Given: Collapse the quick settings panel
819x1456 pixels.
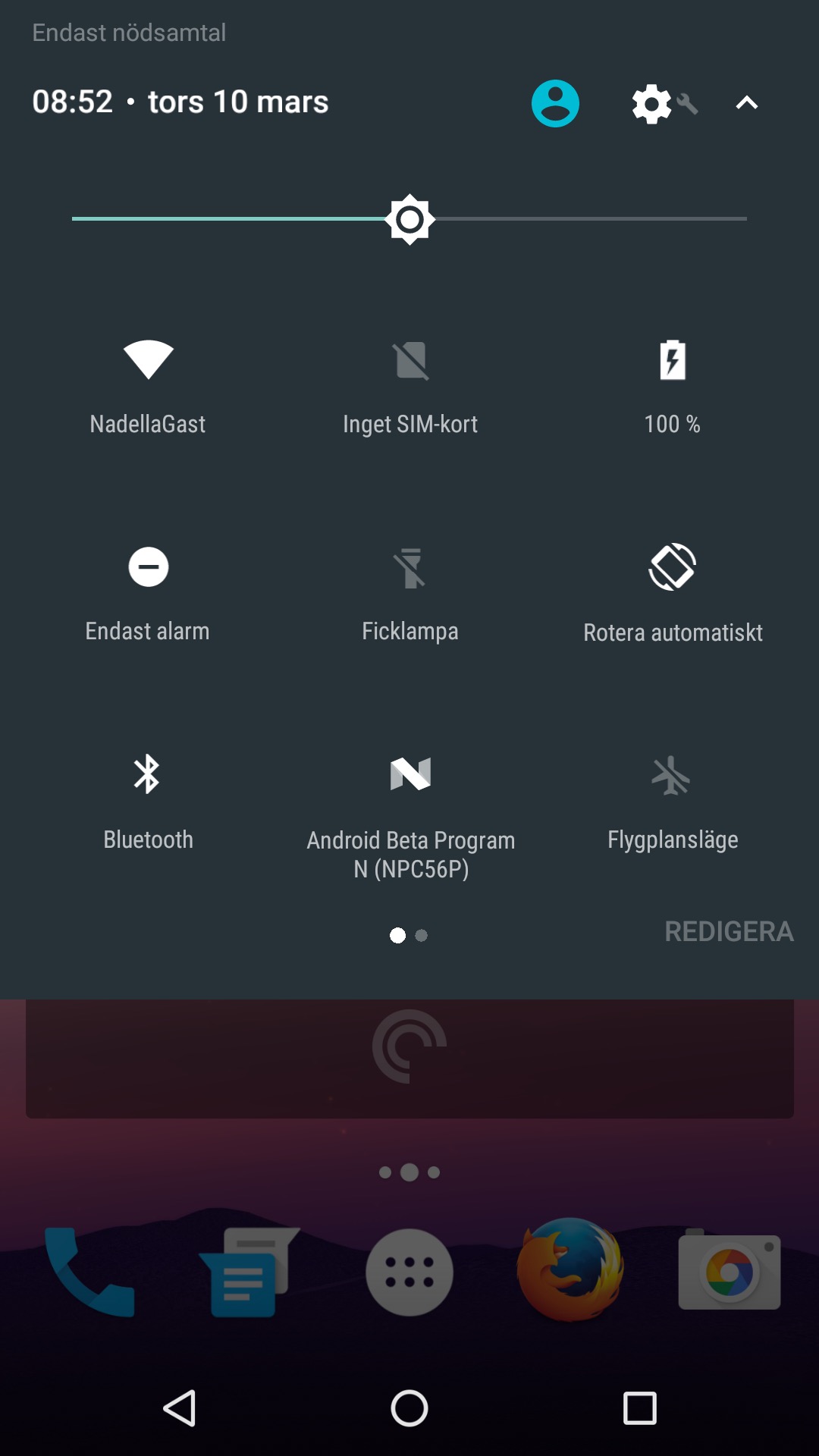Looking at the screenshot, I should [x=747, y=103].
